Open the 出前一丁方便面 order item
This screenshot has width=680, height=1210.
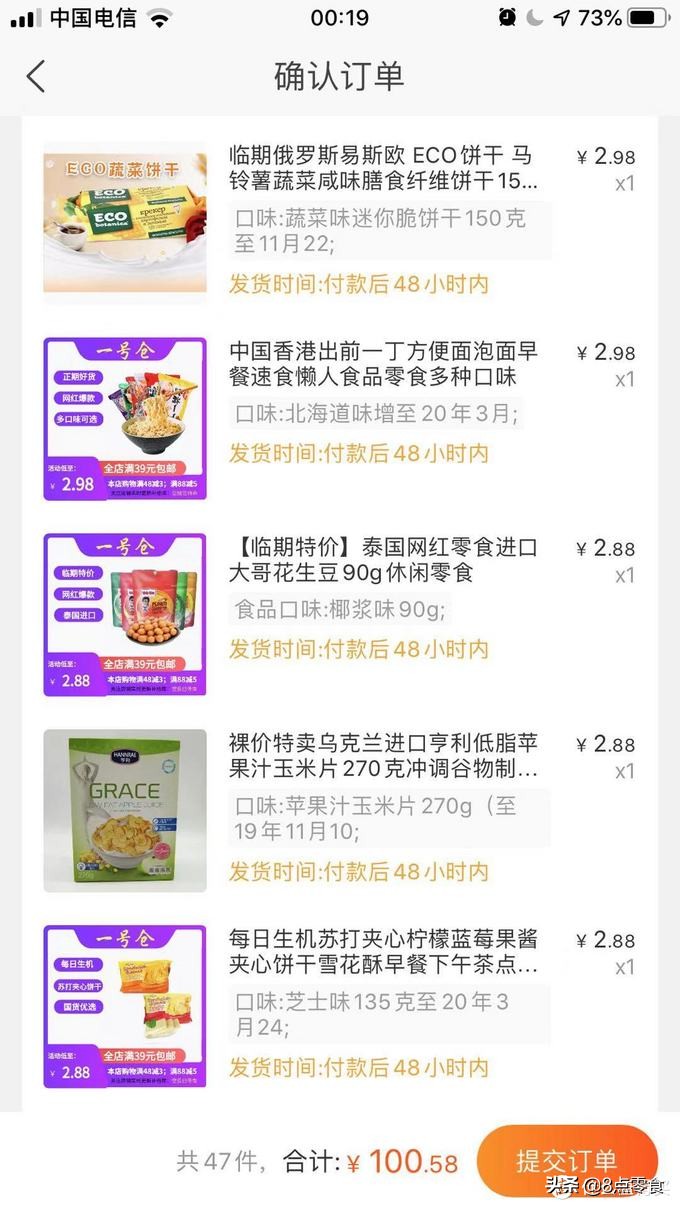383,365
